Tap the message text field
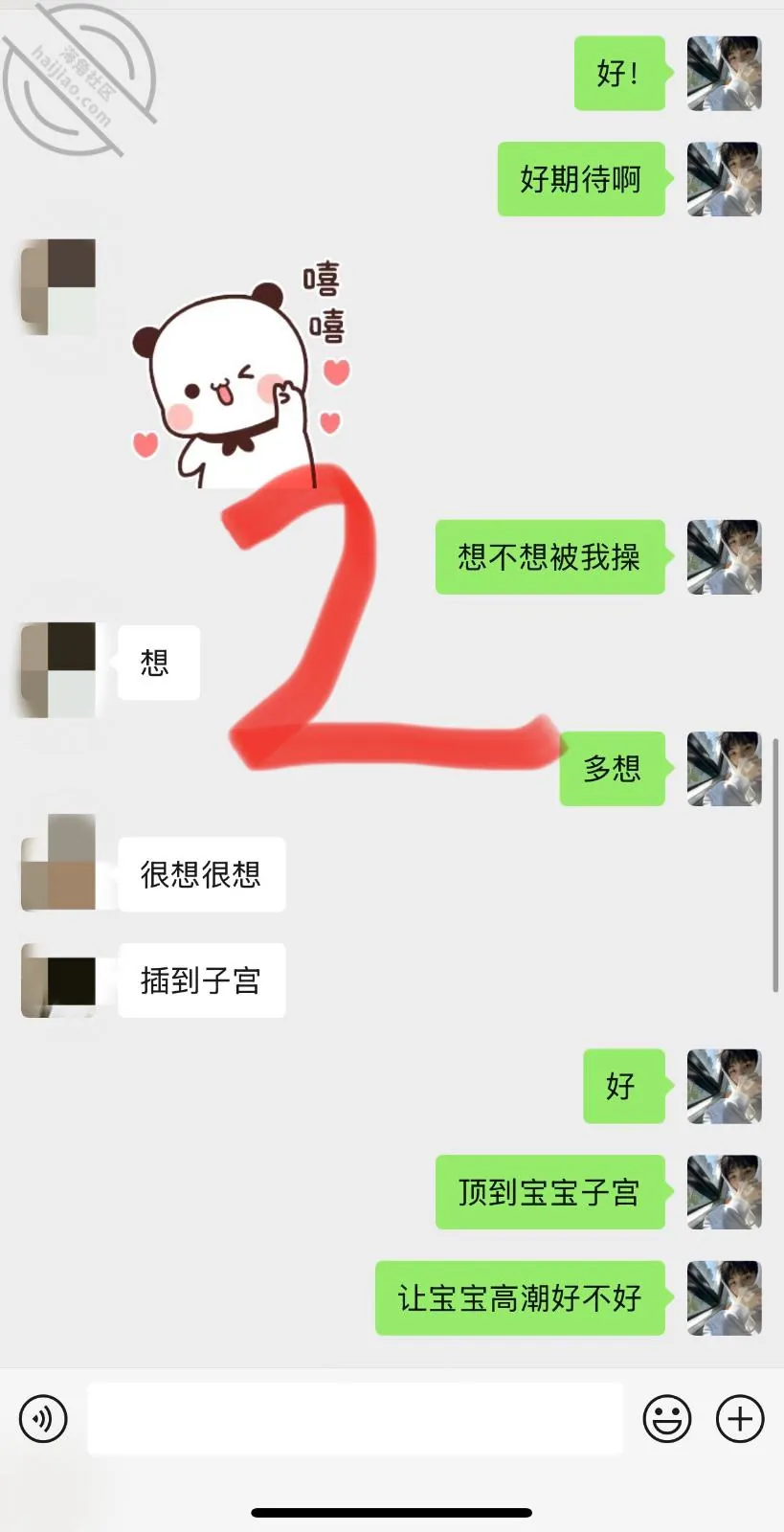784x1532 pixels. click(x=355, y=1418)
